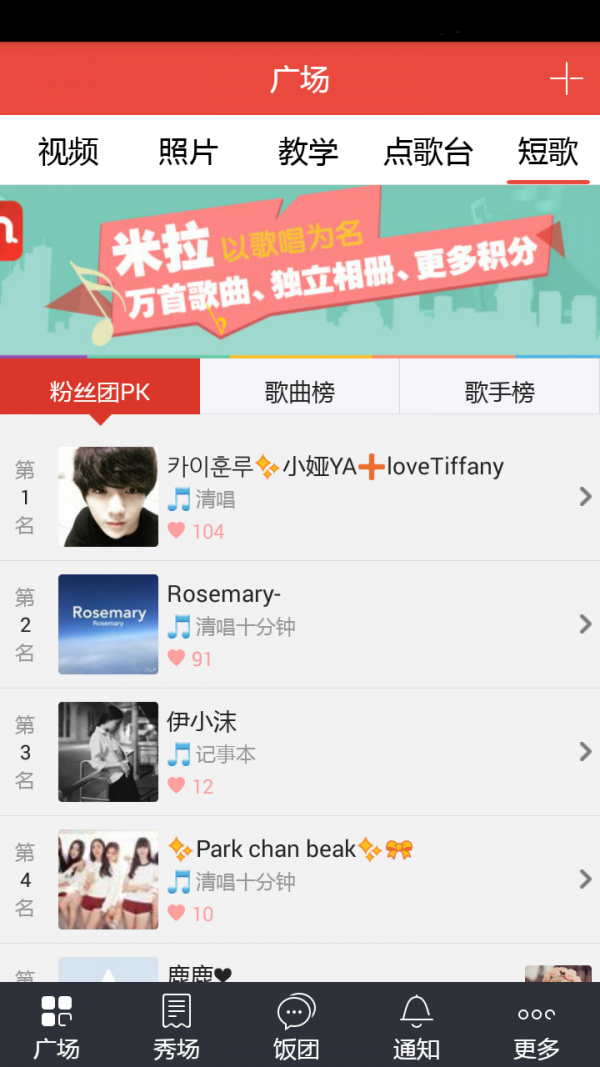Select the 粉丝团PK ranking tab
This screenshot has height=1067, width=600.
tap(100, 392)
